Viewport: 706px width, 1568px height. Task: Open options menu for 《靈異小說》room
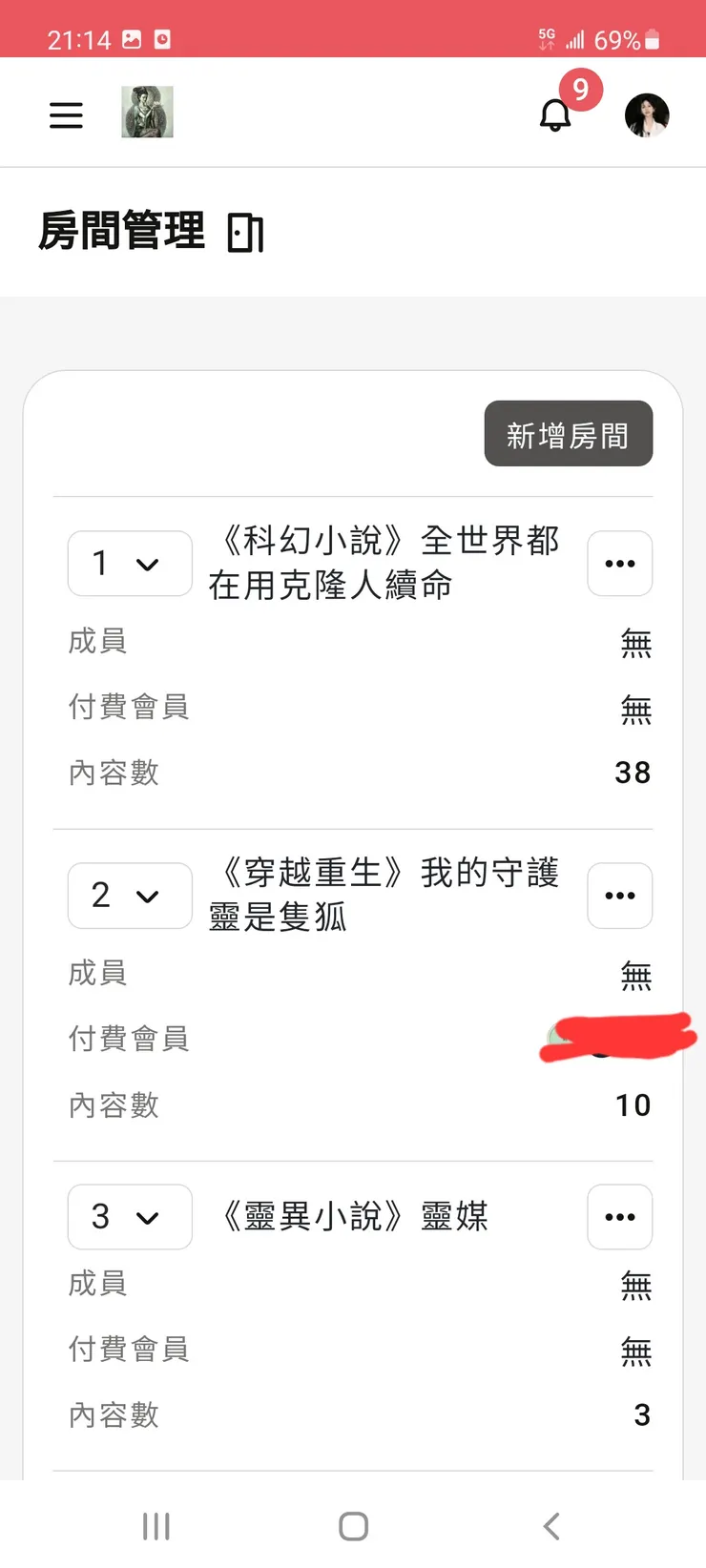pos(619,1217)
